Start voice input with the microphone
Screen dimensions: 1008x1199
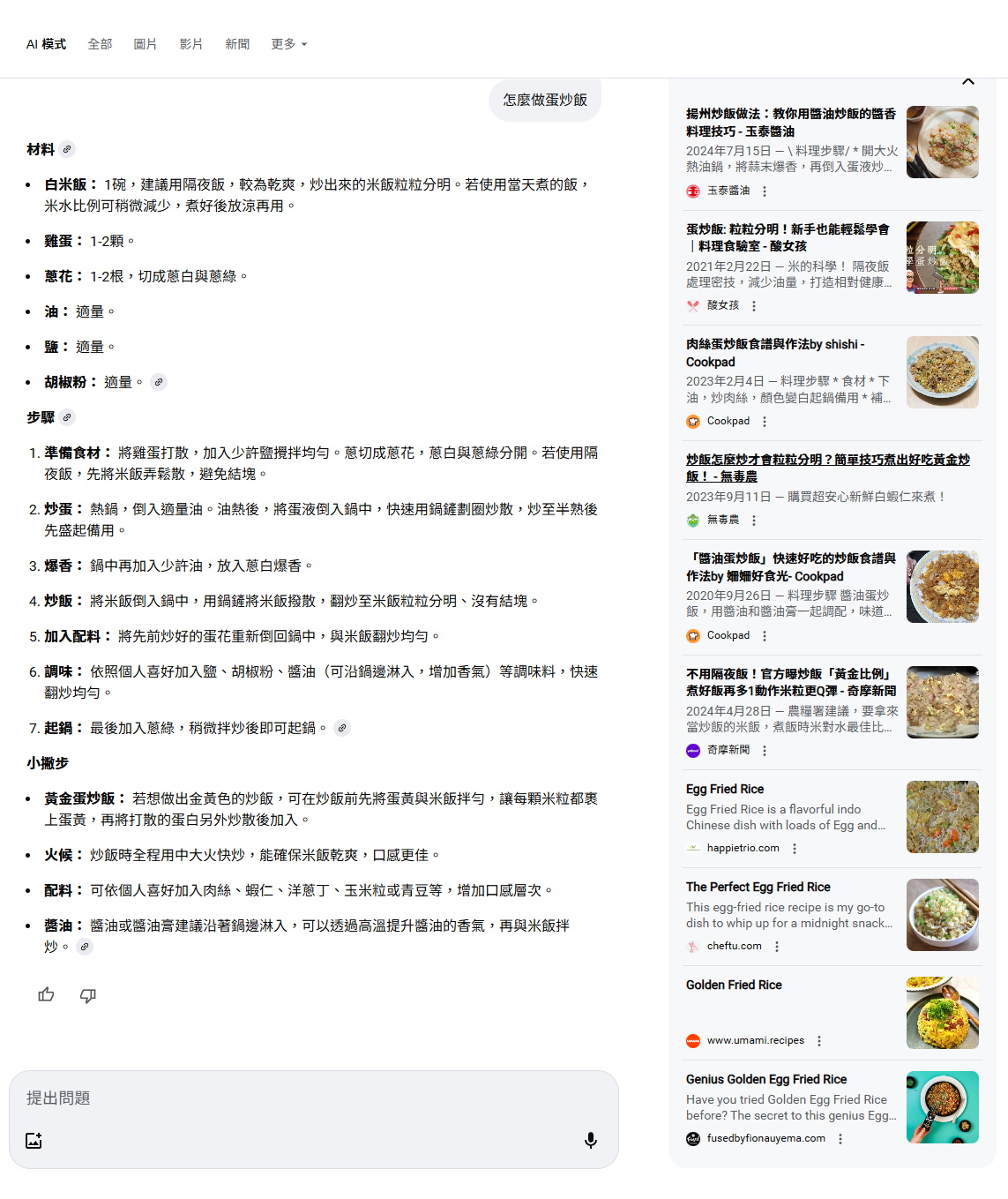click(591, 1141)
